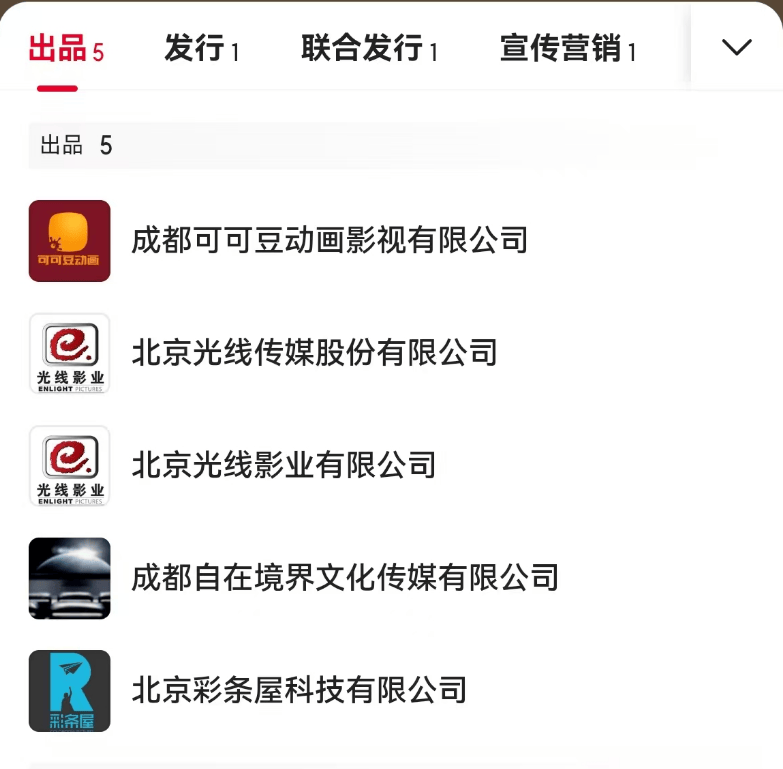Open 成都可可豆动画影视有限公司

click(x=329, y=240)
